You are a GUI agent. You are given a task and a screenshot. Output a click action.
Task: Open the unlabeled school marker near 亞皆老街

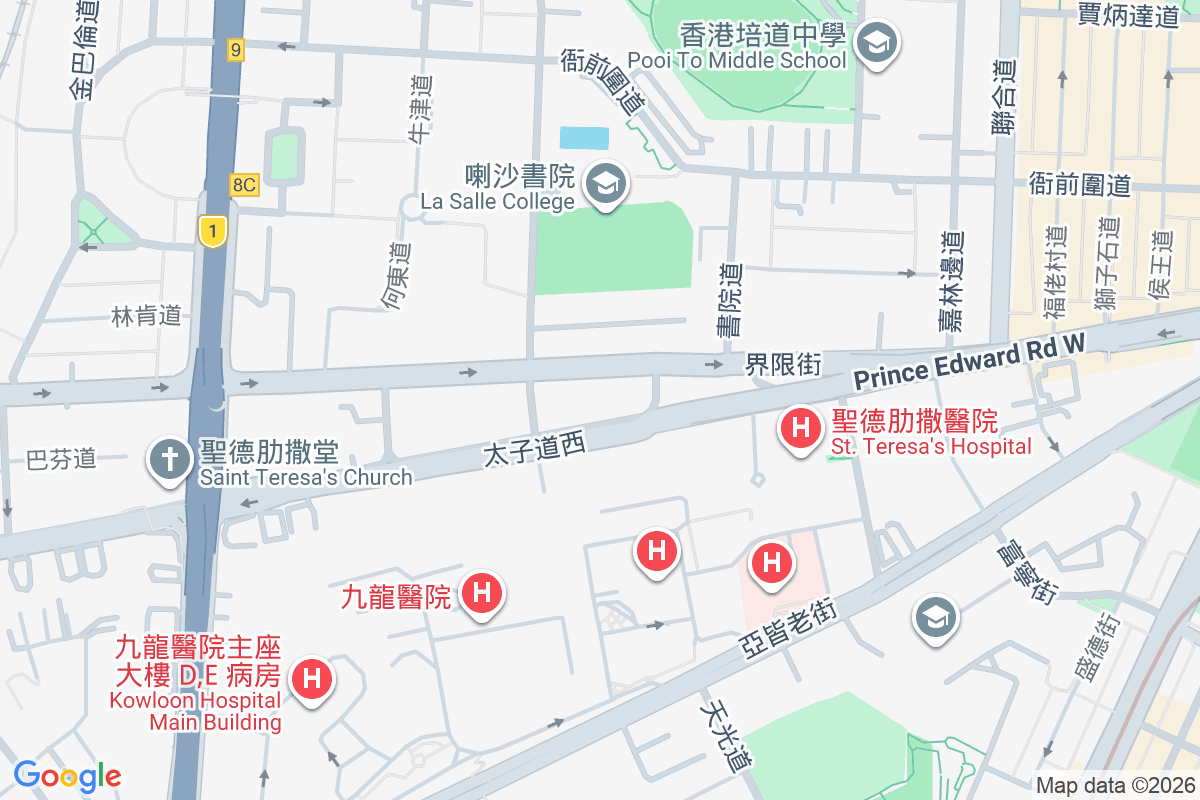936,618
